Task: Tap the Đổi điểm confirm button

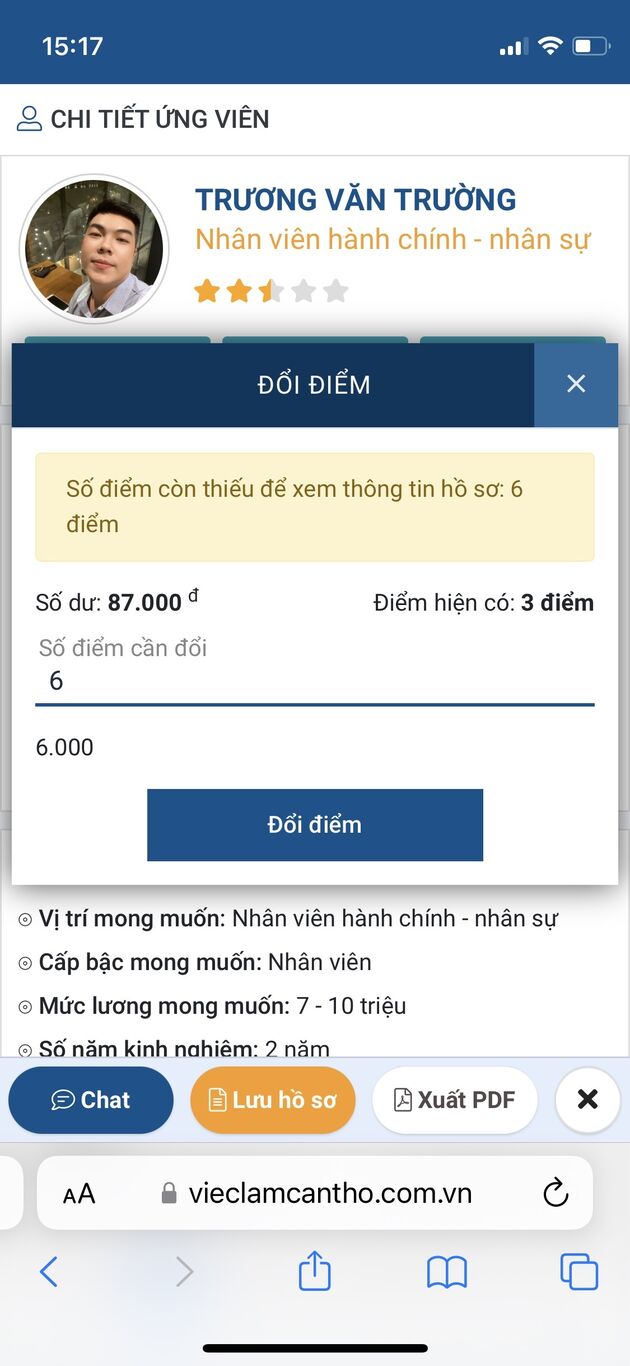Action: (314, 825)
